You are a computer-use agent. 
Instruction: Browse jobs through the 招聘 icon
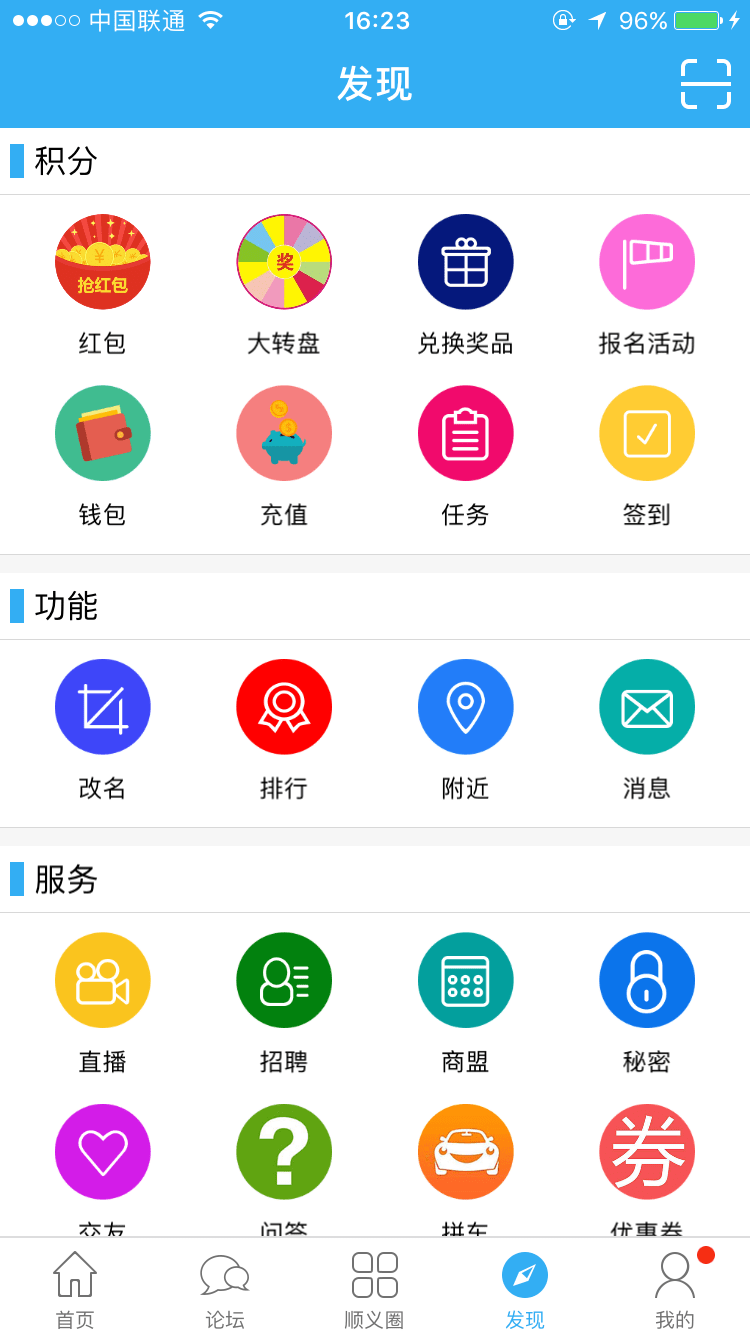pos(284,980)
